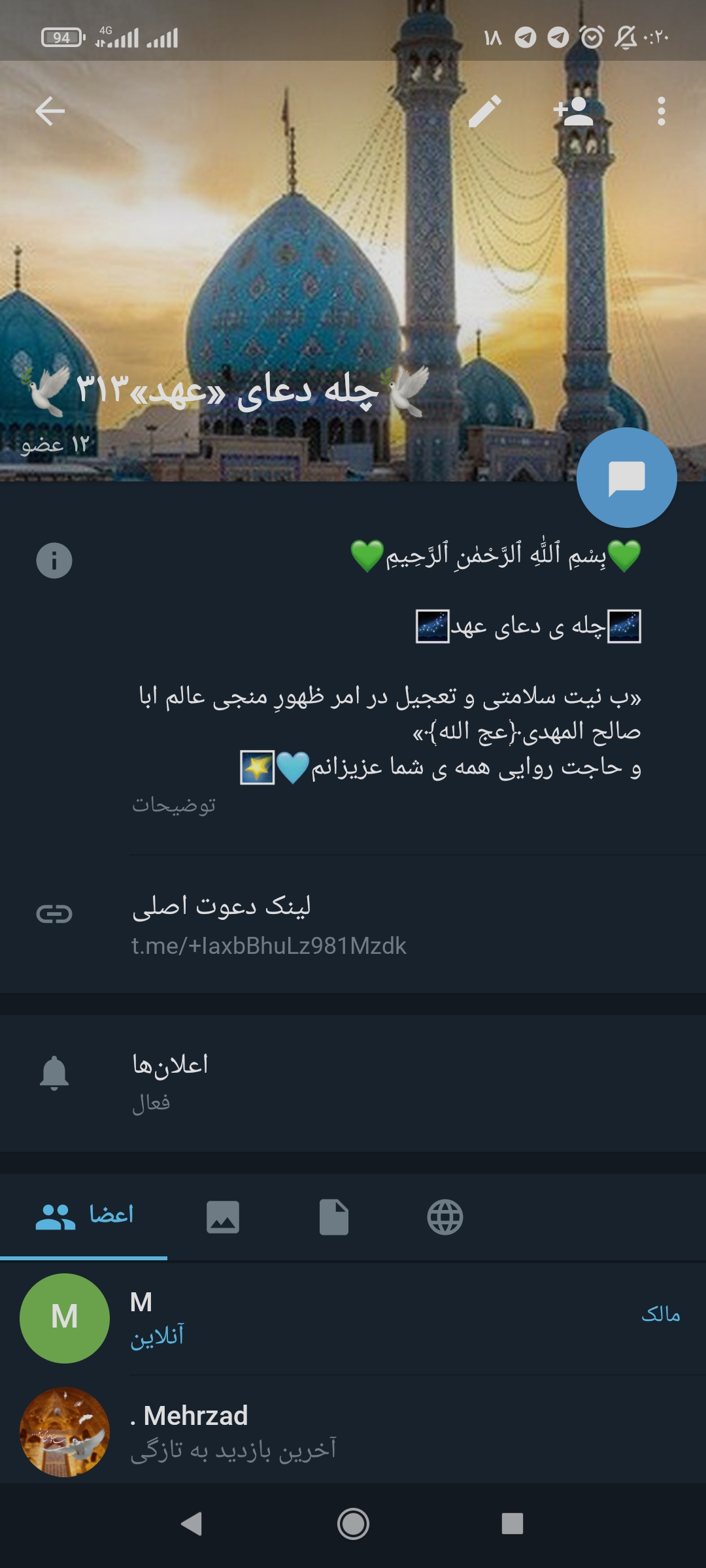Open recent apps from navigation bar
The image size is (706, 1568).
512,1524
